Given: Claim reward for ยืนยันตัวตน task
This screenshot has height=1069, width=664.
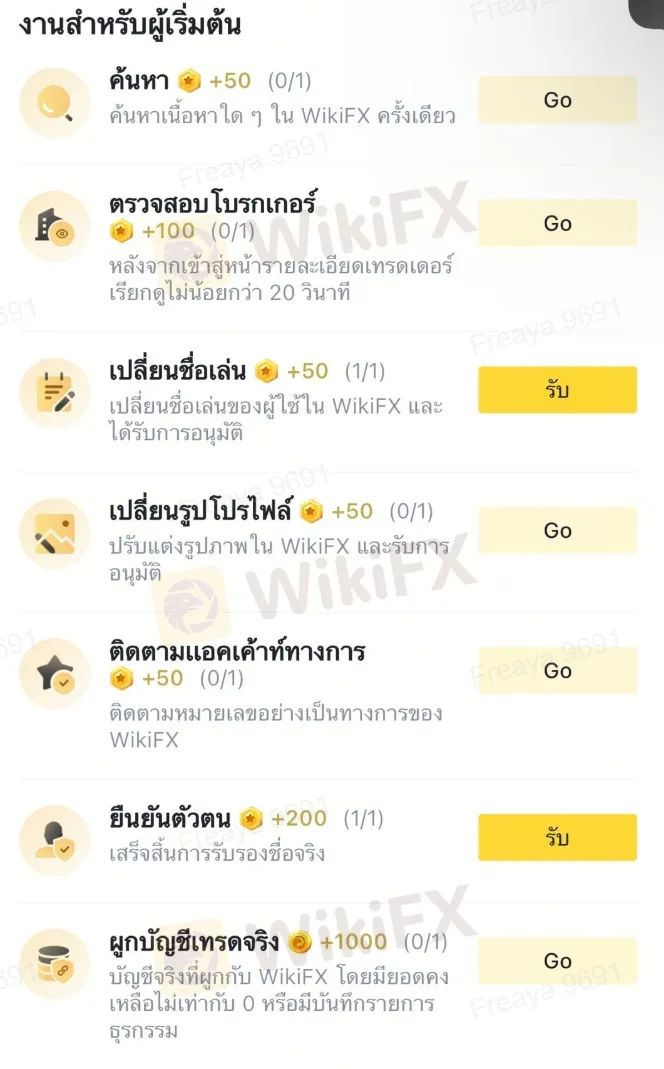Looking at the screenshot, I should 557,838.
